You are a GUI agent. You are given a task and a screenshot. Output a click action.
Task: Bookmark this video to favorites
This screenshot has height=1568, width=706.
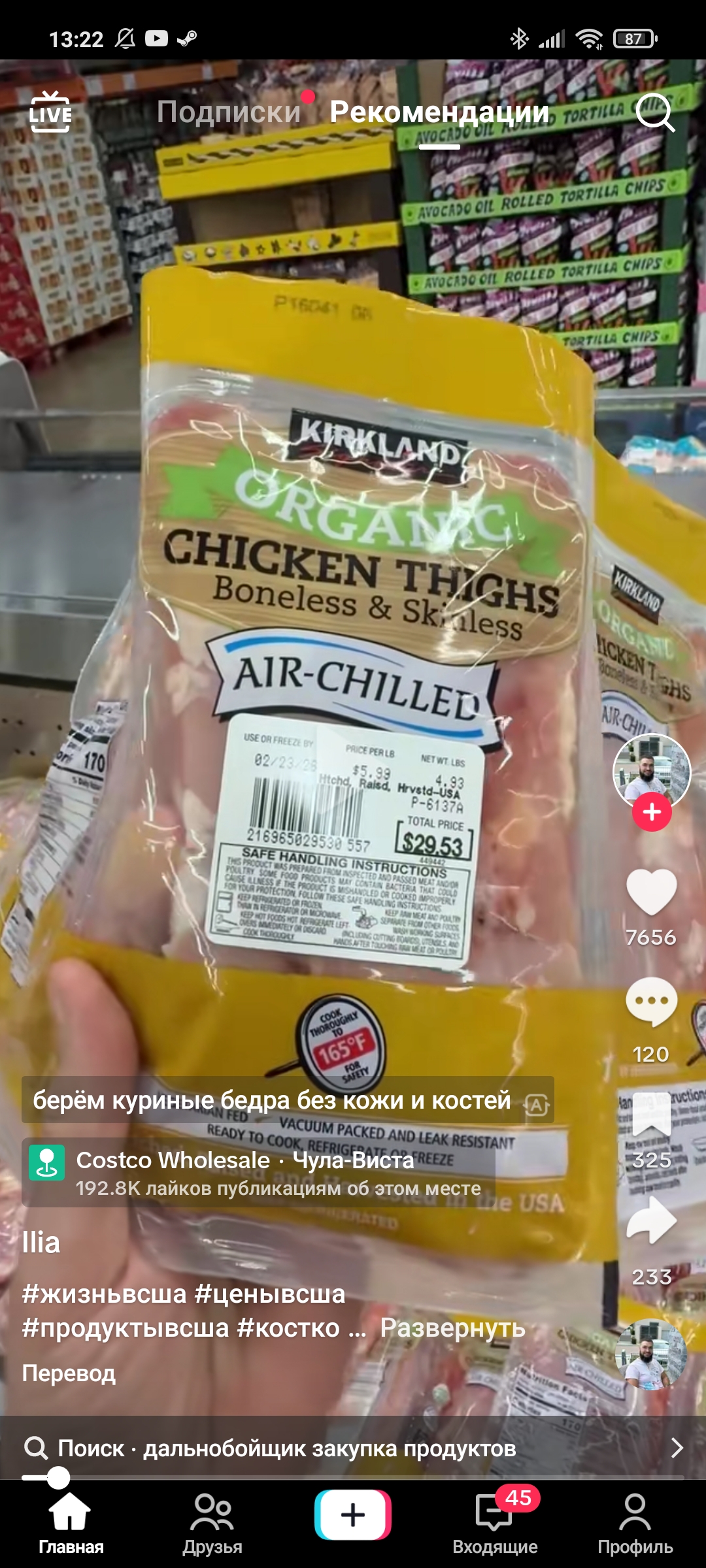(651, 1116)
